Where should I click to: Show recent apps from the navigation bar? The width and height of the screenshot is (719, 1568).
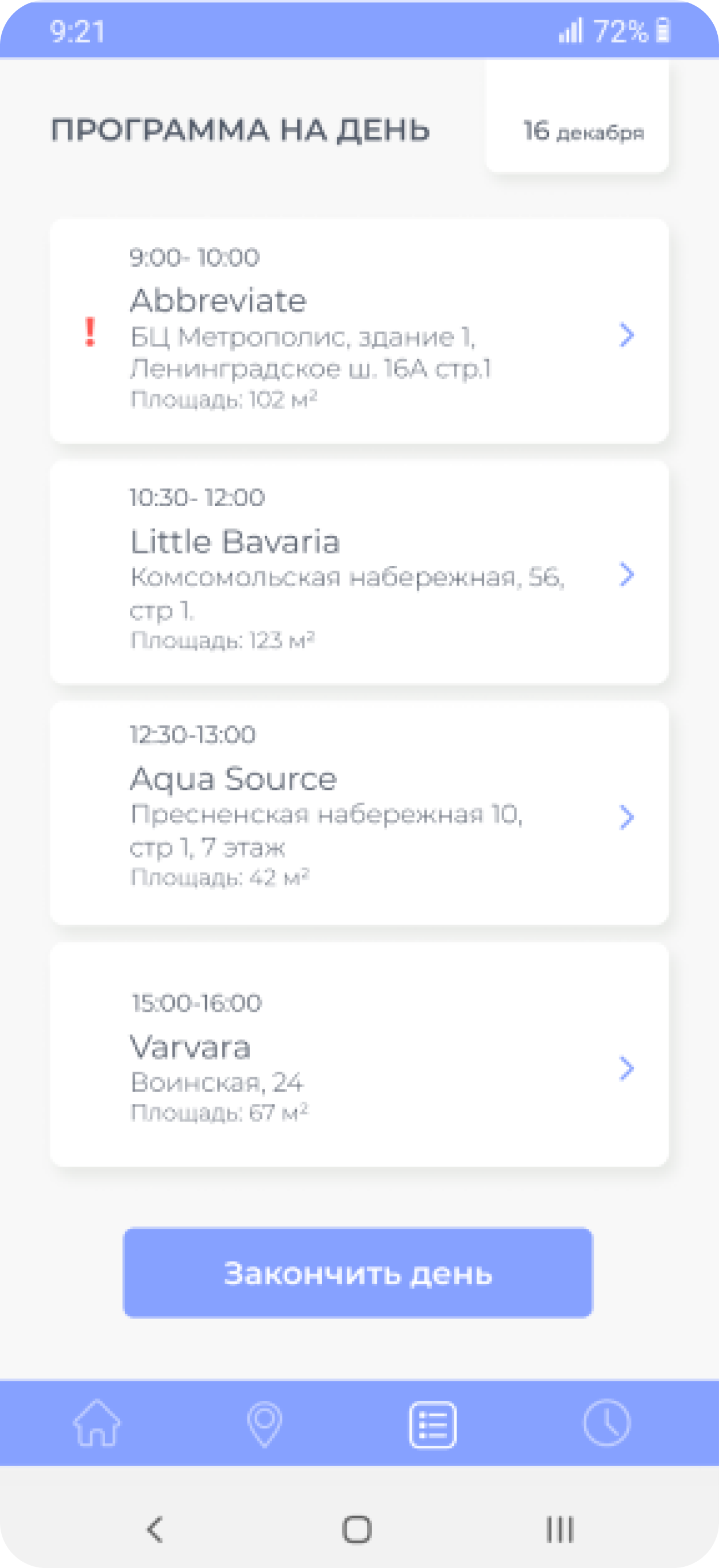pos(559,1529)
